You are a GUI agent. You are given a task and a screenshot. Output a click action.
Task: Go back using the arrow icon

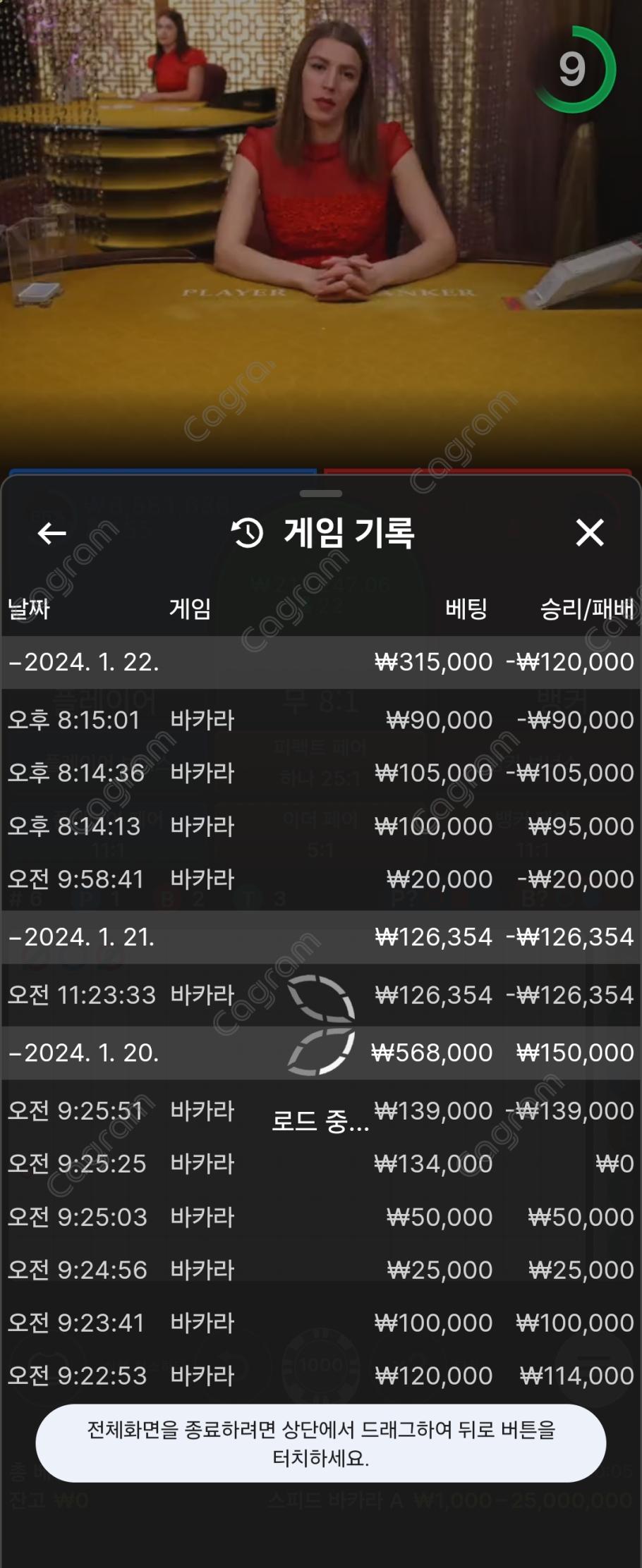pos(52,533)
